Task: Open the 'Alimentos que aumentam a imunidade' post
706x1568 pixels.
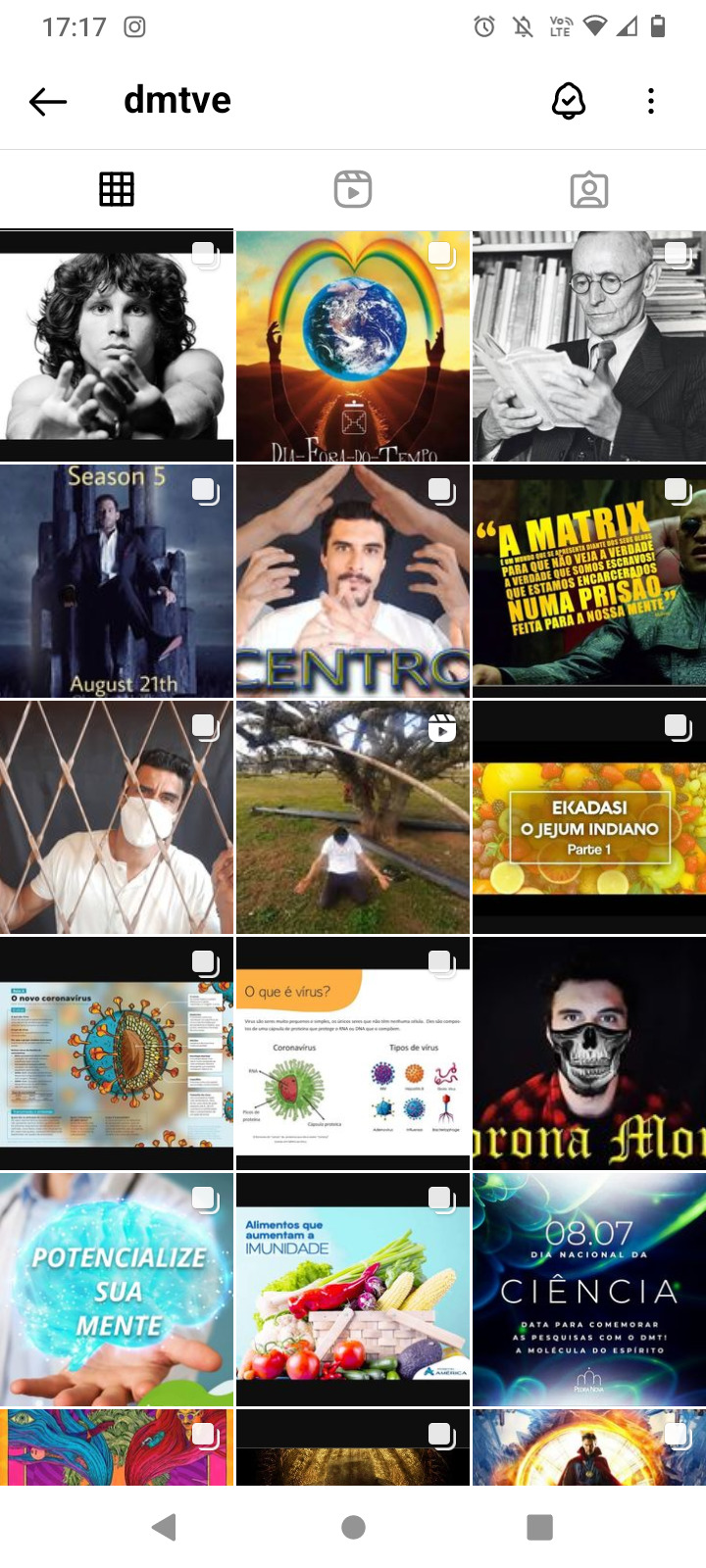Action: coord(353,1289)
